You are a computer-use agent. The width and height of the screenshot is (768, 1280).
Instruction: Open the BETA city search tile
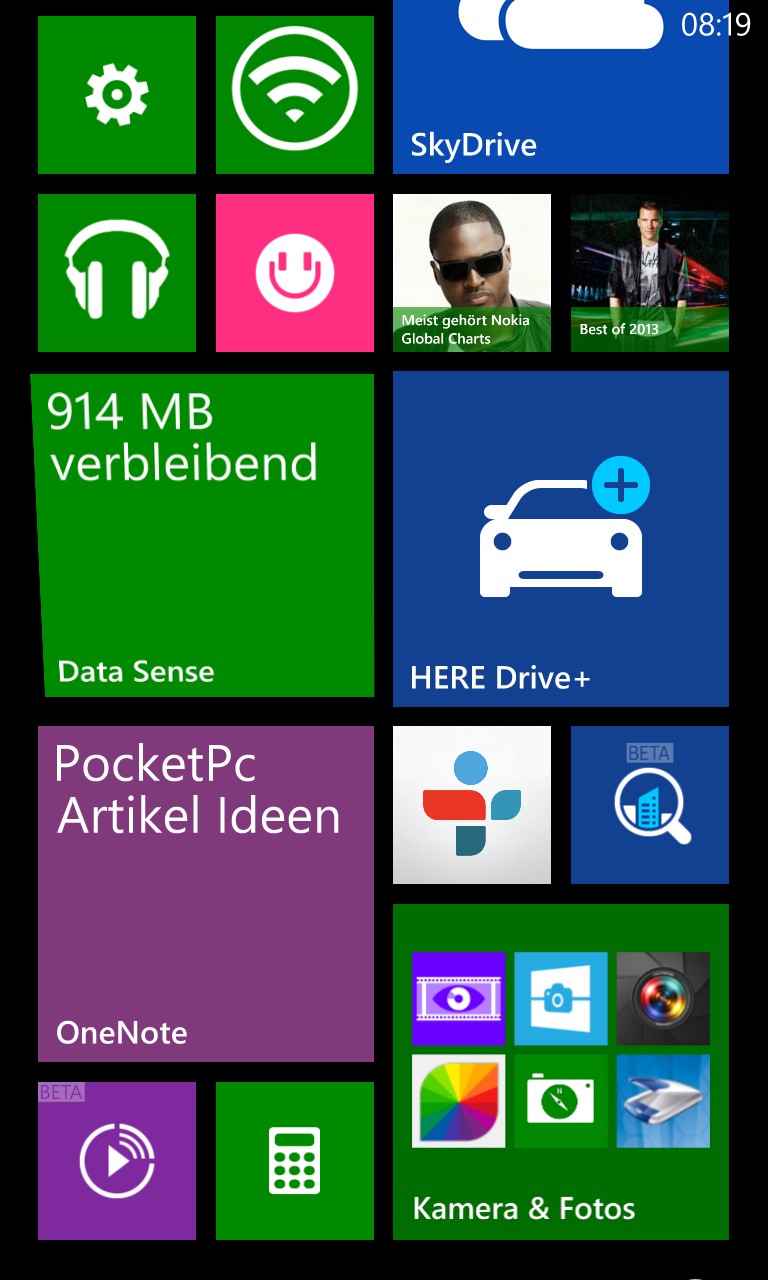click(x=650, y=805)
